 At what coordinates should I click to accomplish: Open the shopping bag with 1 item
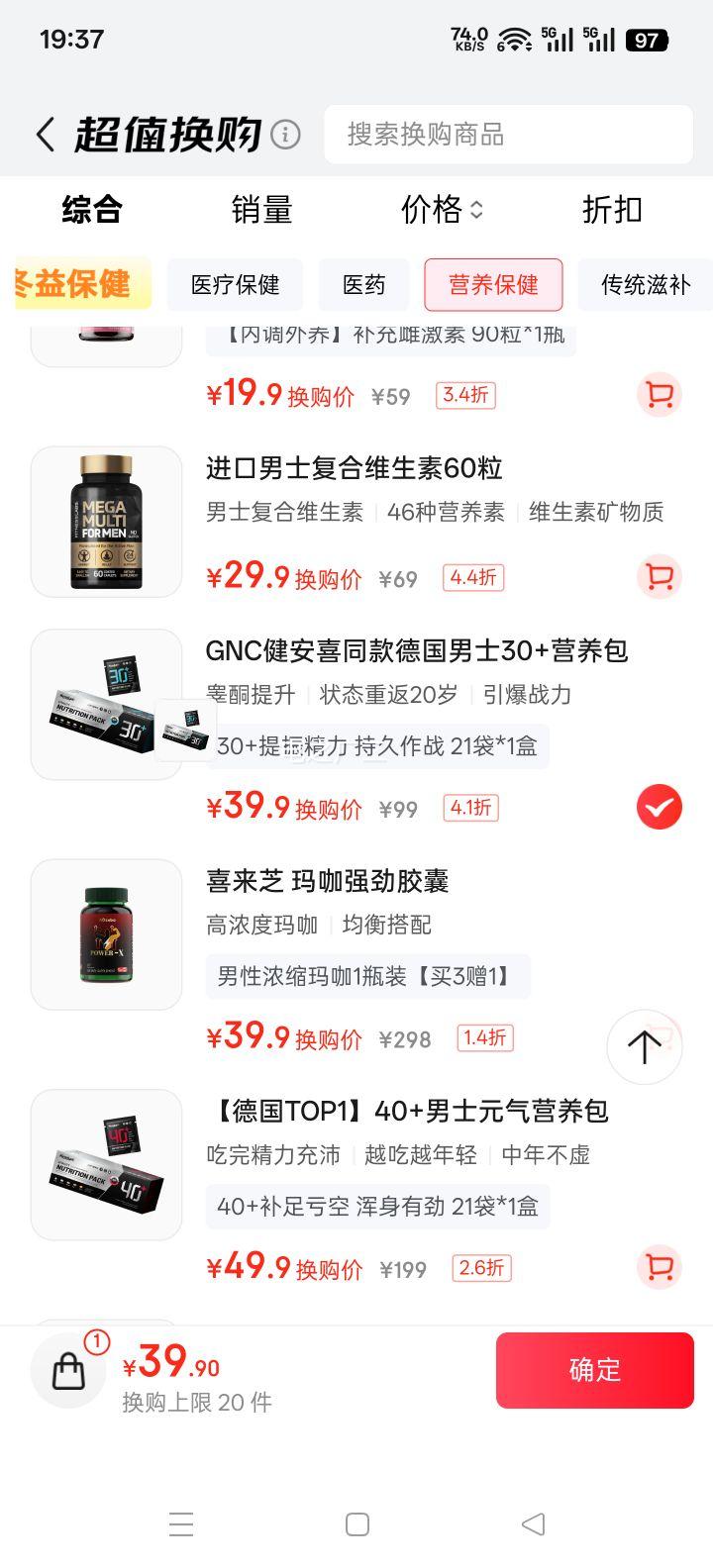point(69,1370)
